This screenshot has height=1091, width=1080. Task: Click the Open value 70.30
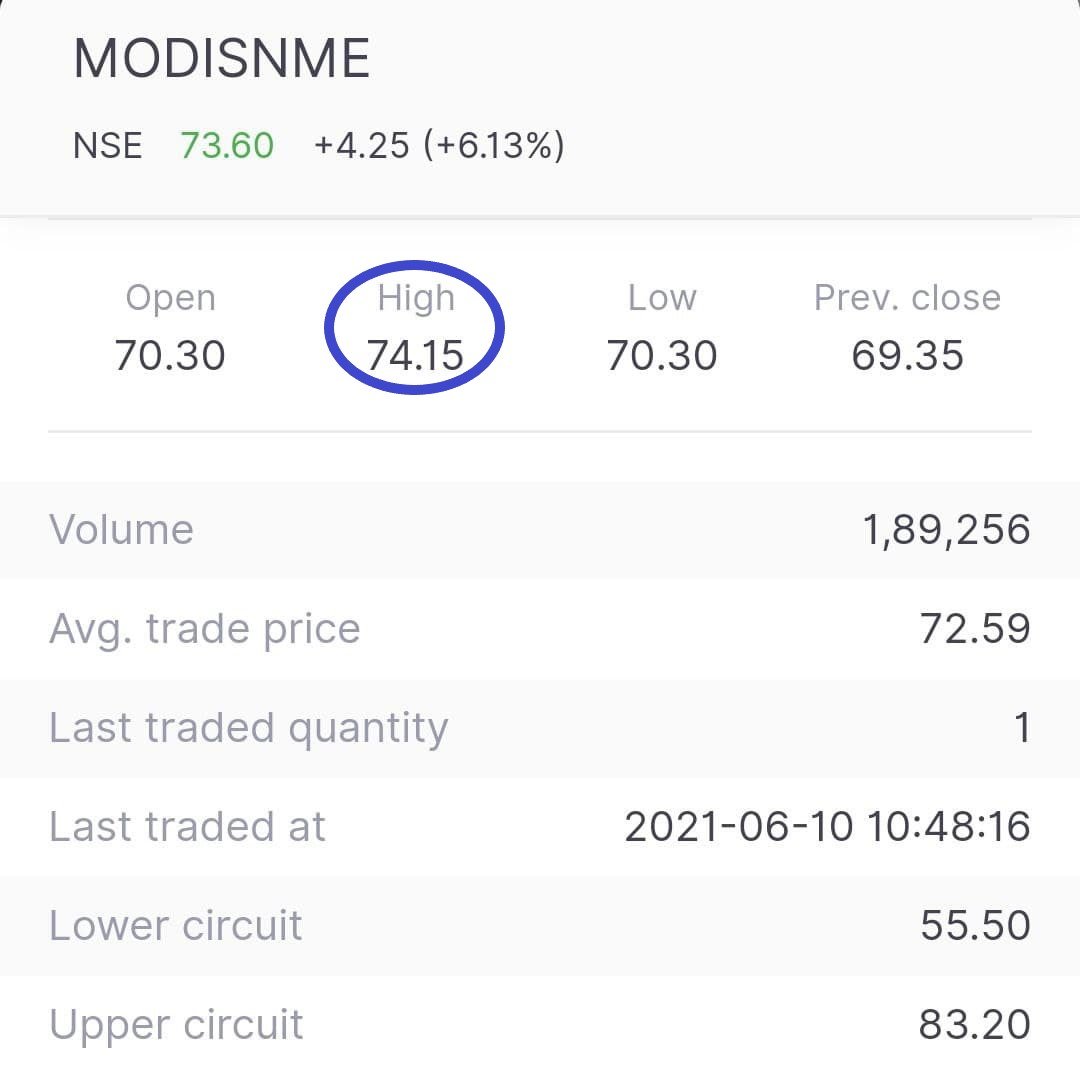click(170, 355)
